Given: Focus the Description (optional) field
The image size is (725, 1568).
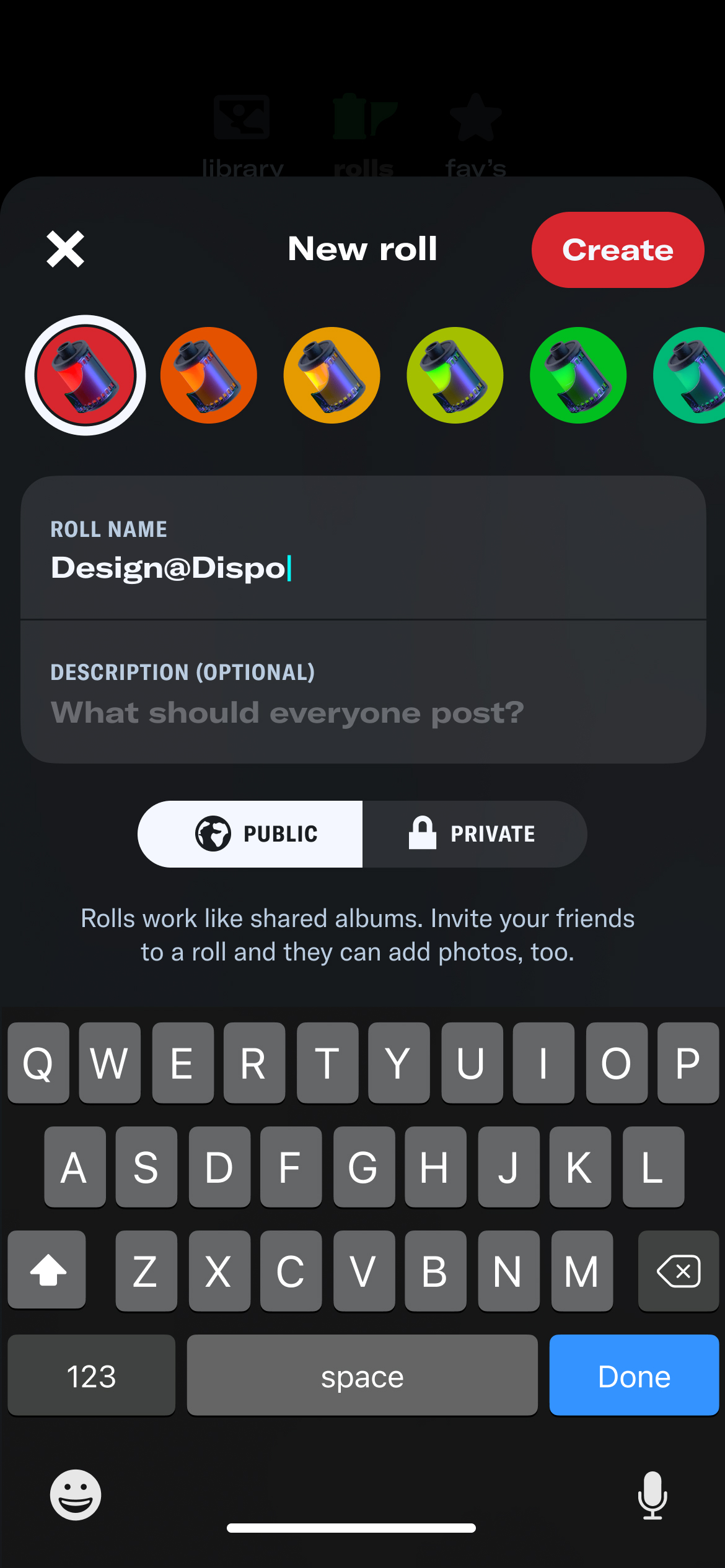Looking at the screenshot, I should [x=362, y=712].
